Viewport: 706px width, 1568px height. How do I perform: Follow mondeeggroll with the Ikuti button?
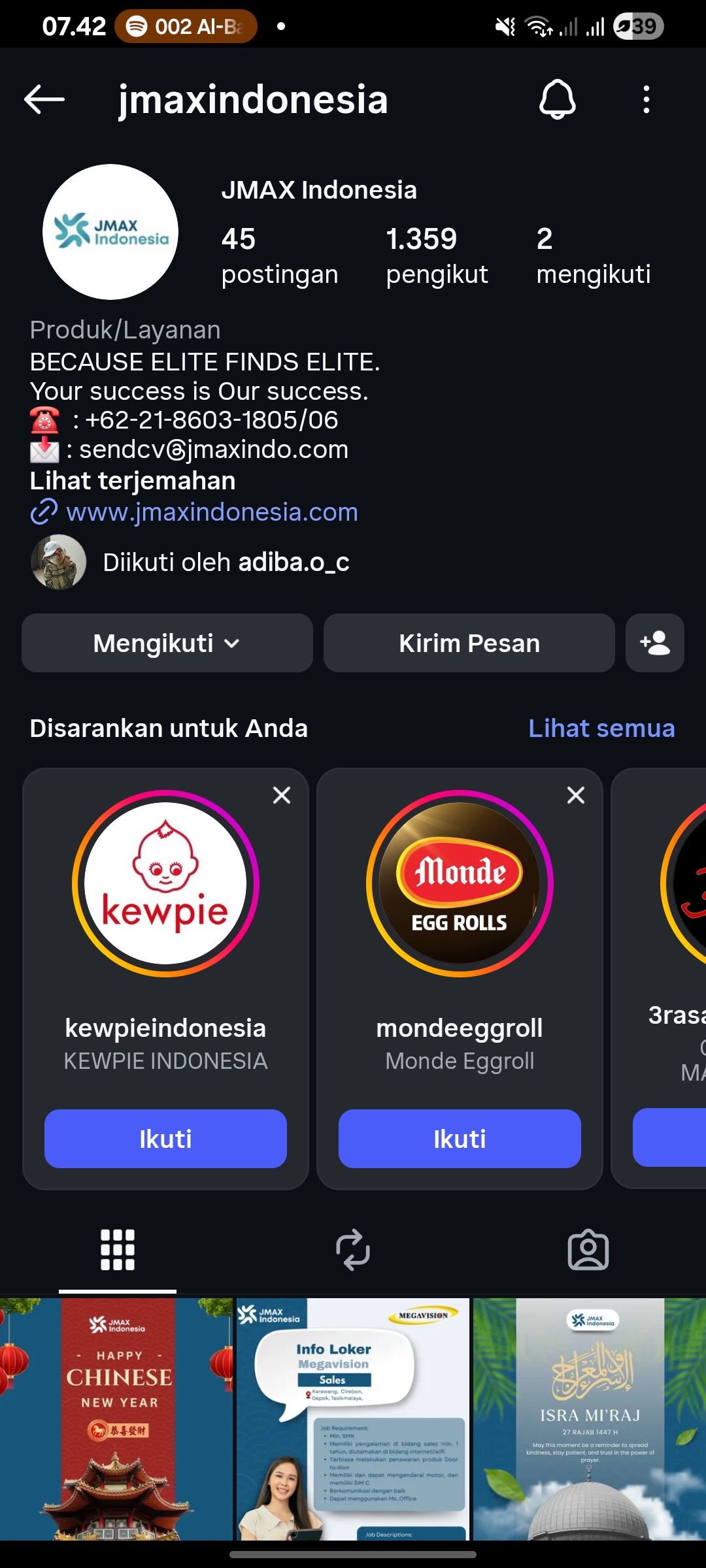coord(460,1139)
